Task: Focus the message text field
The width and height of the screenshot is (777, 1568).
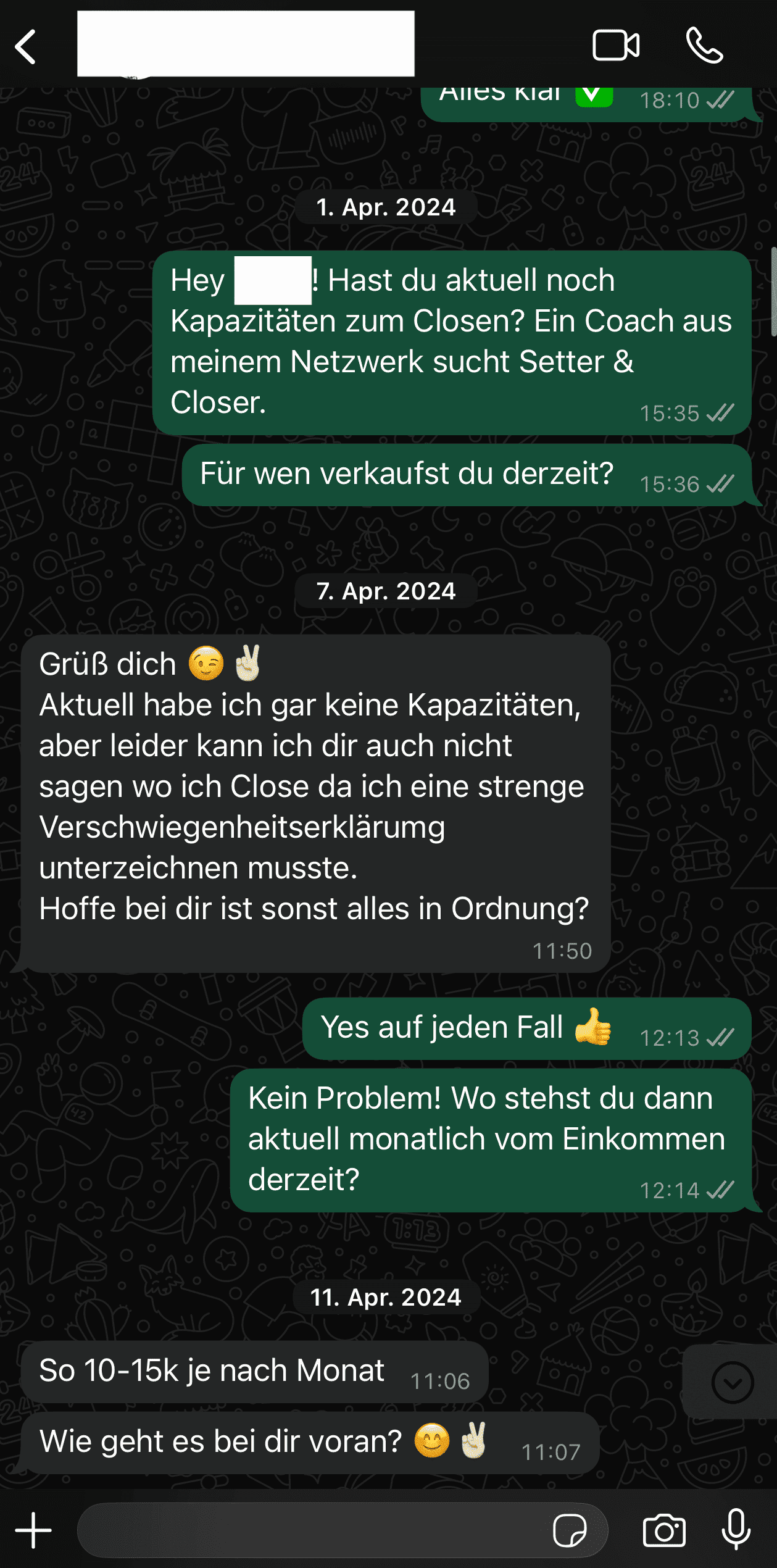Action: 309,1530
